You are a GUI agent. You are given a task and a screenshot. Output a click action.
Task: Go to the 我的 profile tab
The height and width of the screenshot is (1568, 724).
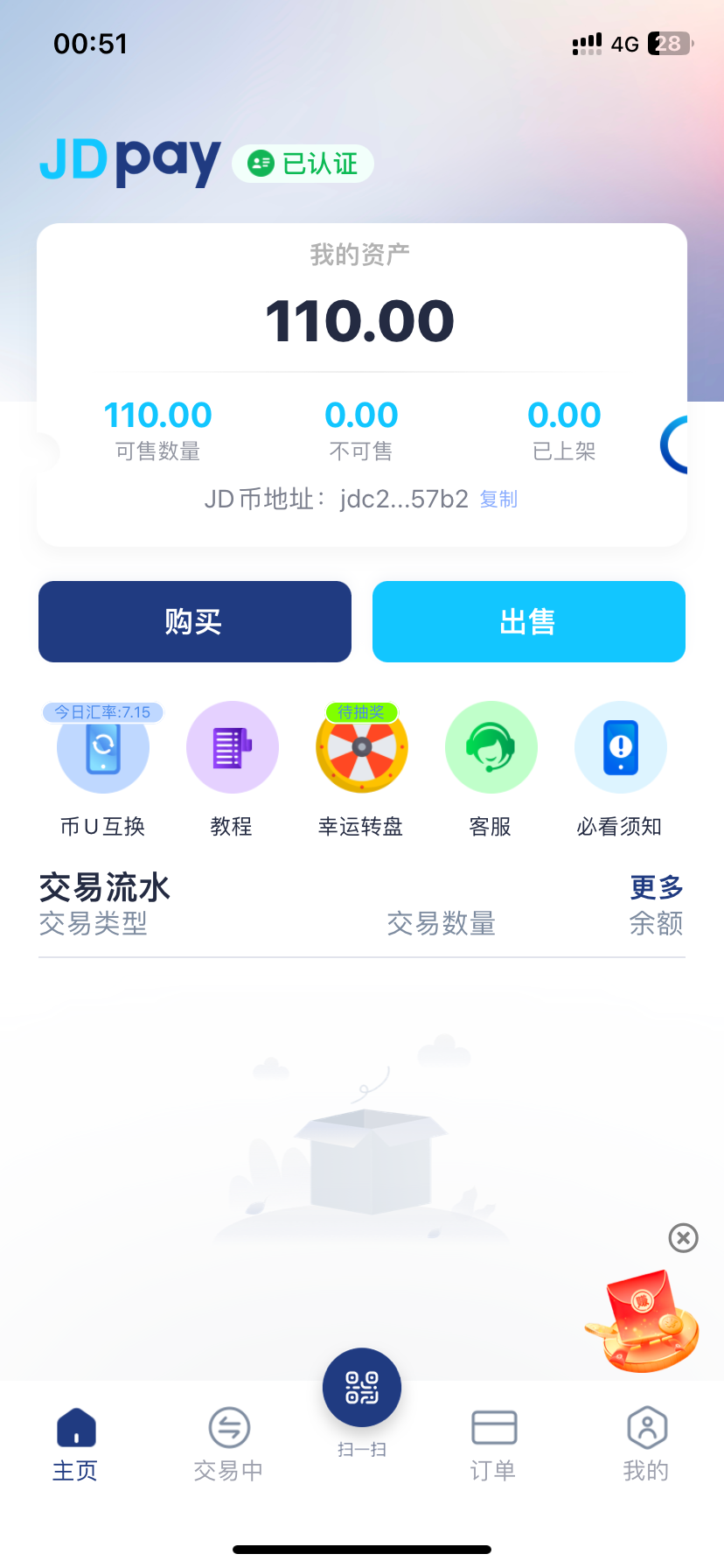647,1444
